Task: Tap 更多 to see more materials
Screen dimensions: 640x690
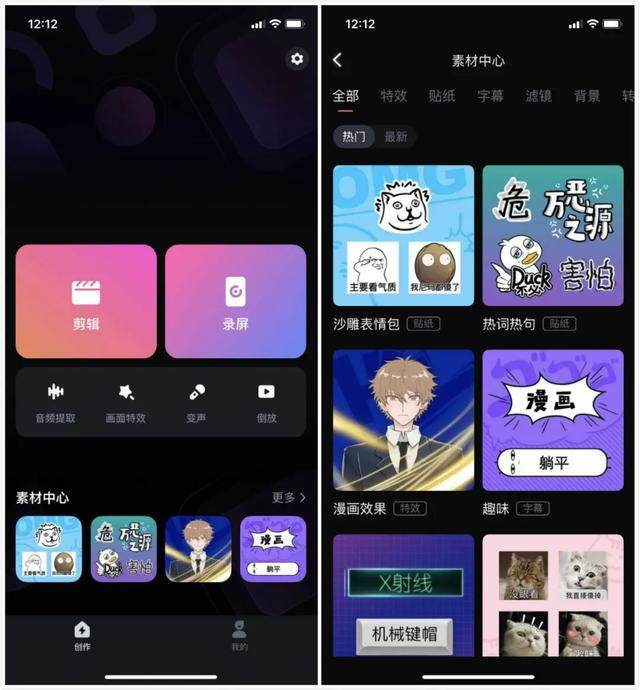Action: pos(288,497)
